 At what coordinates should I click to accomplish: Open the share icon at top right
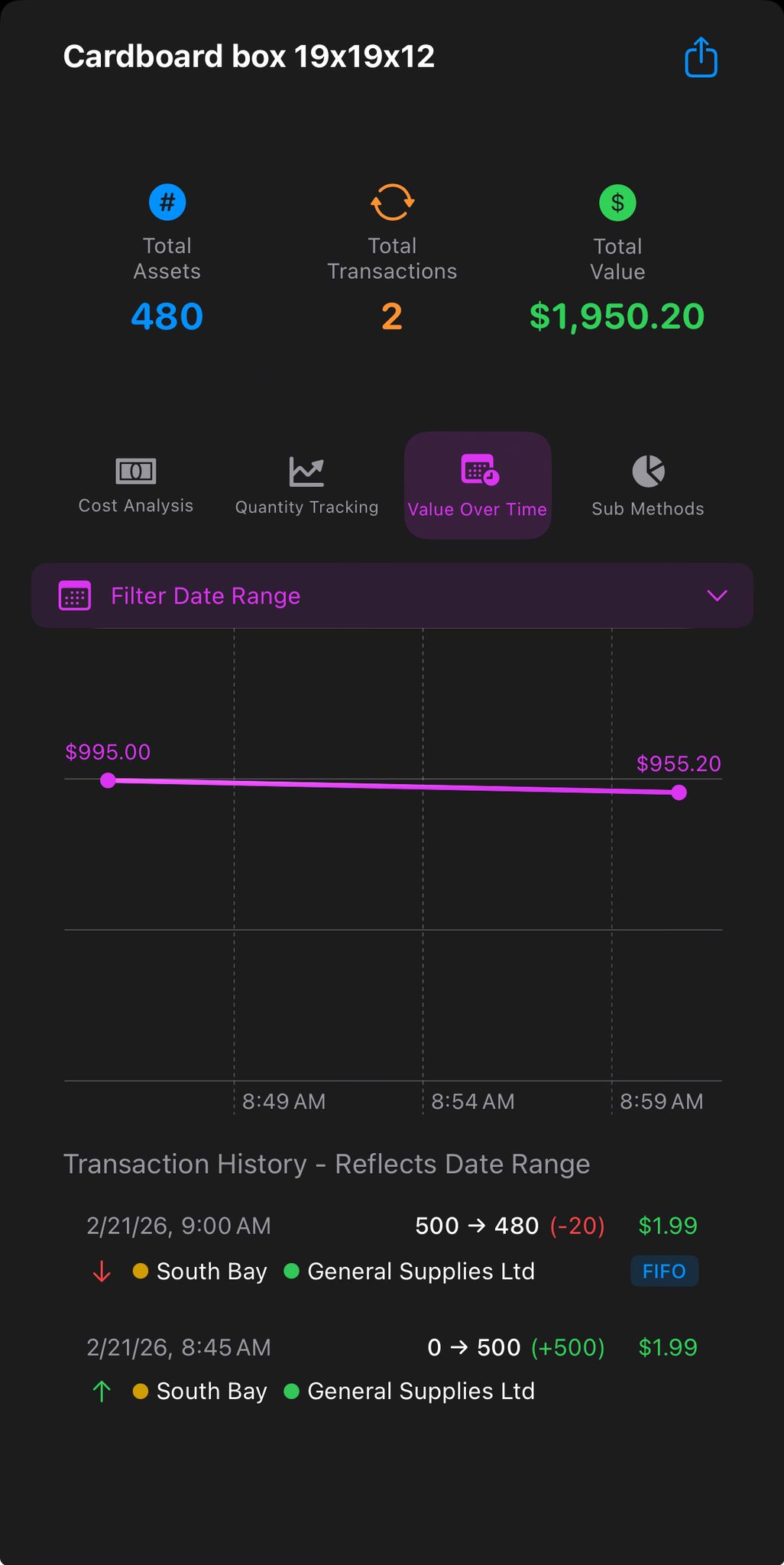click(x=701, y=57)
